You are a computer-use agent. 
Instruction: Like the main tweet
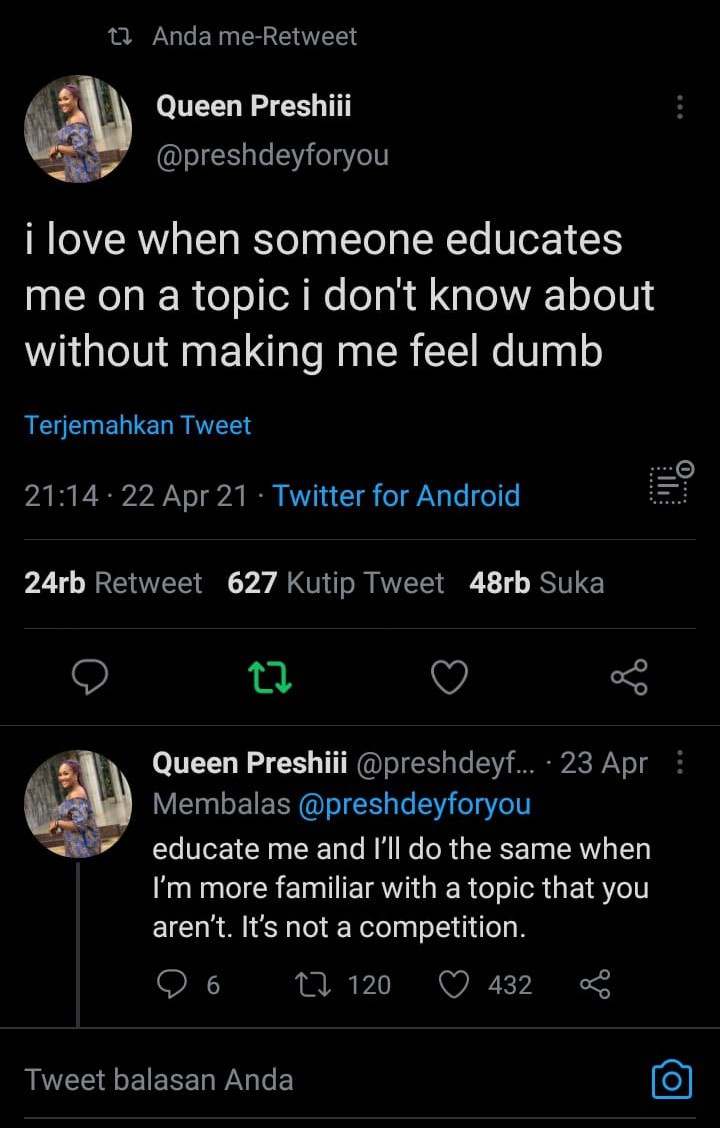click(x=450, y=677)
